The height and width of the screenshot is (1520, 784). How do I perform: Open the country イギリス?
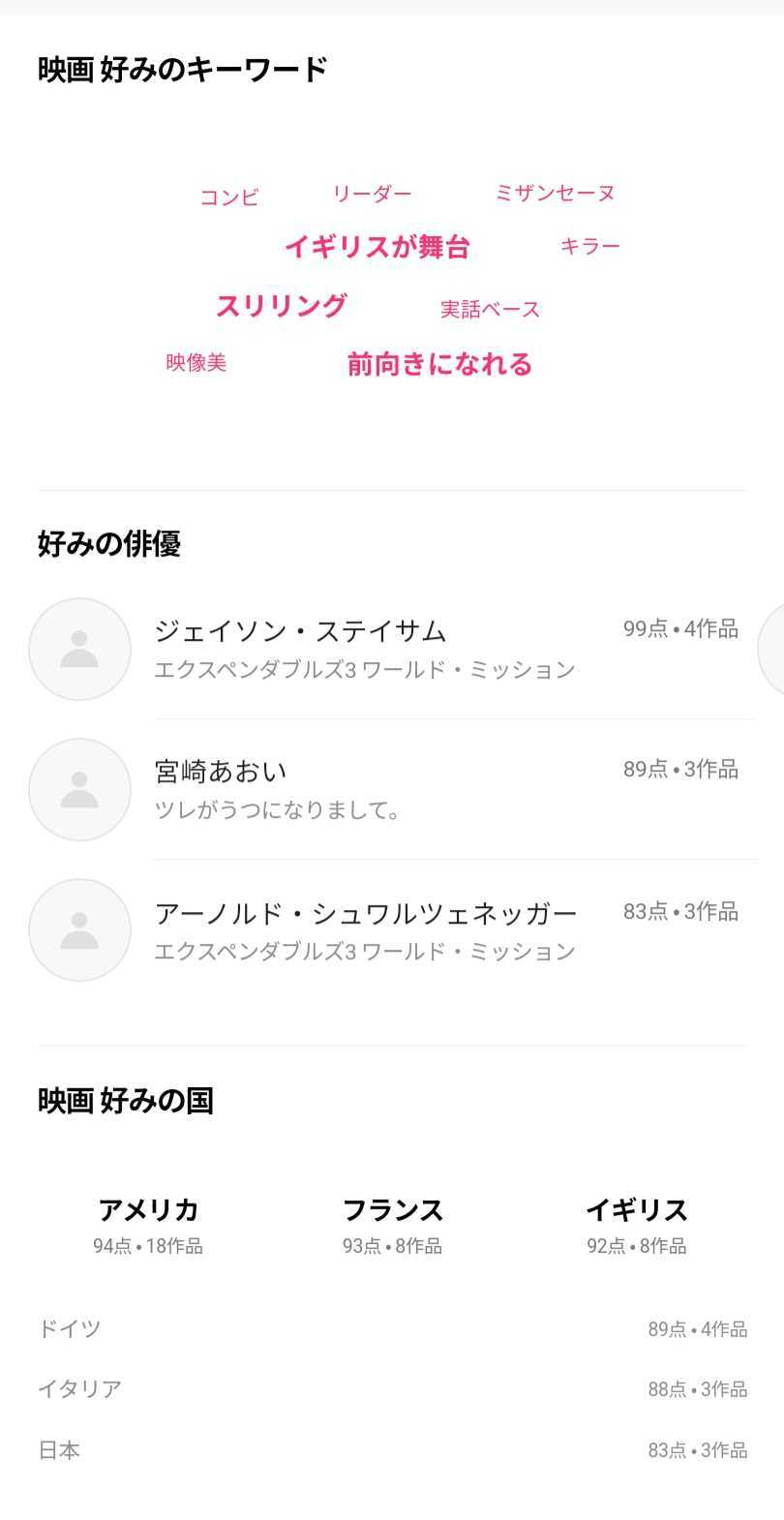(x=637, y=1226)
